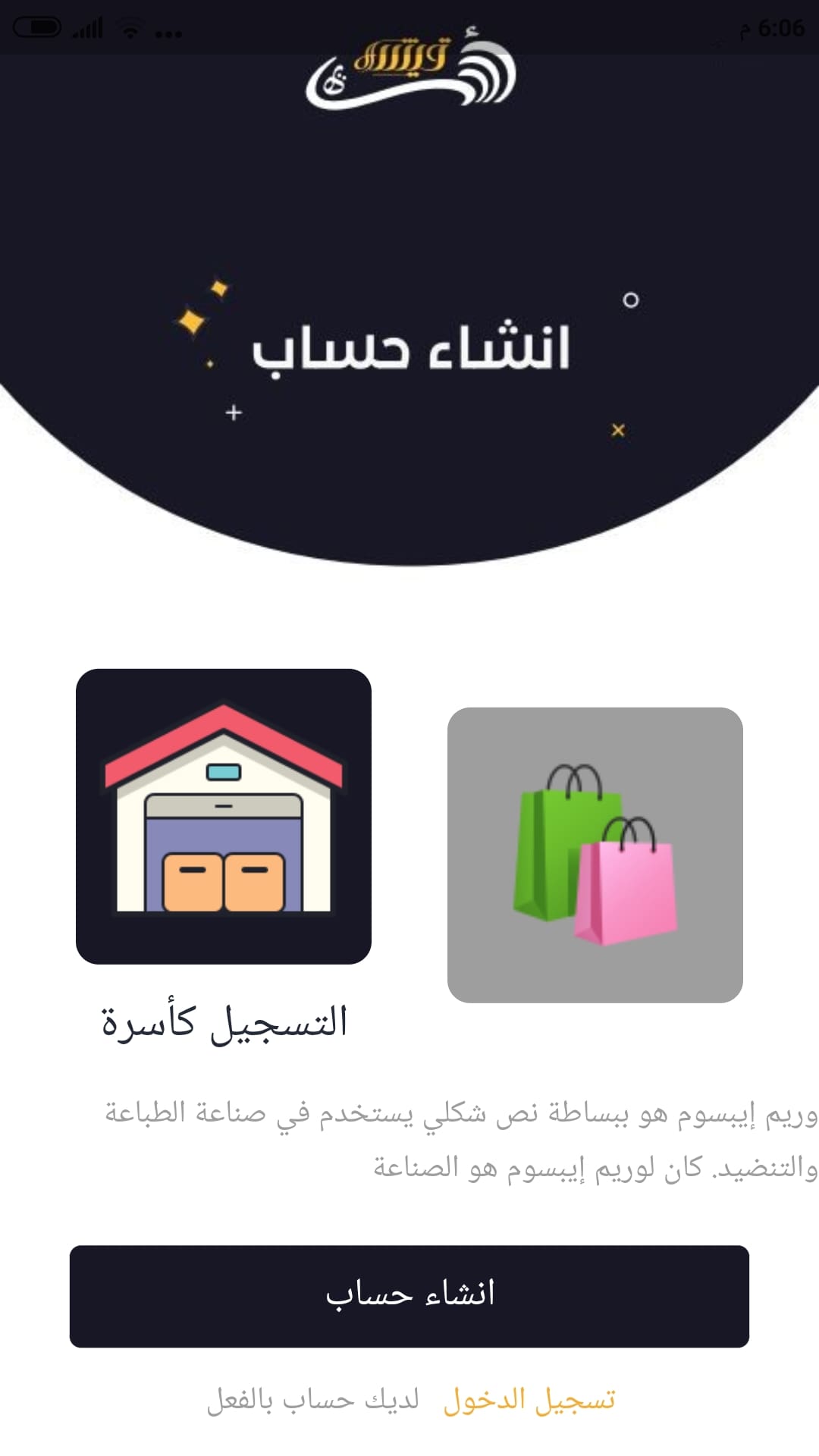This screenshot has width=819, height=1456.
Task: Tap the انشاء حساب button
Action: pyautogui.click(x=409, y=1296)
